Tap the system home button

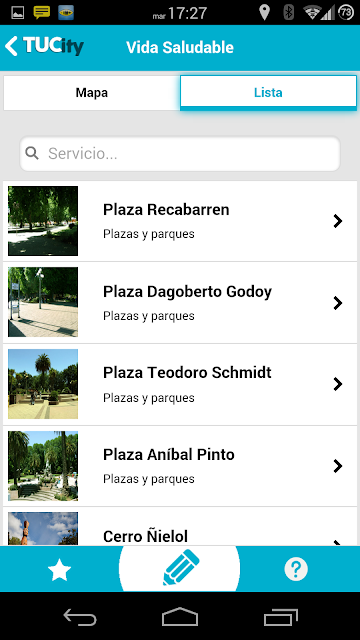point(180,617)
